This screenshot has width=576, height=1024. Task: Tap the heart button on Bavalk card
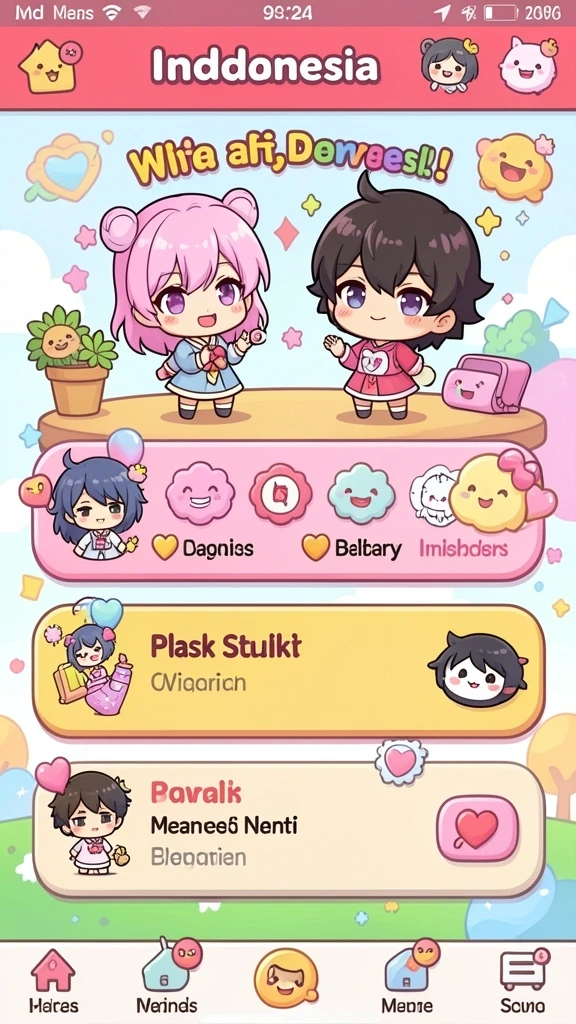(x=477, y=829)
